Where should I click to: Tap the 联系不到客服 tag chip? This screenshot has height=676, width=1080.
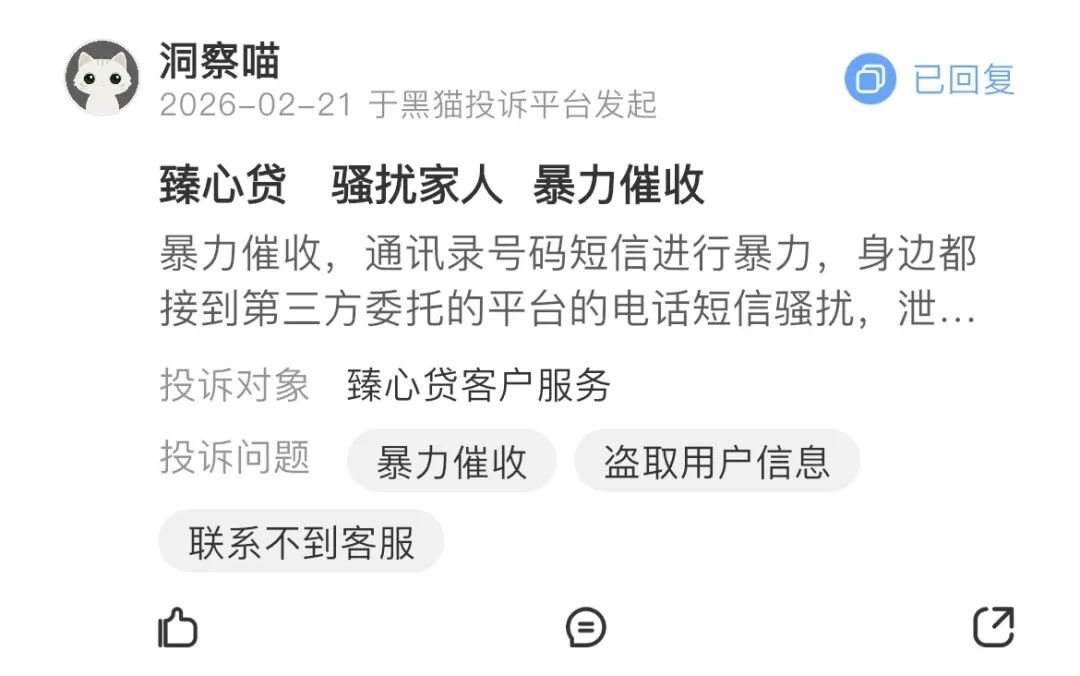[301, 542]
